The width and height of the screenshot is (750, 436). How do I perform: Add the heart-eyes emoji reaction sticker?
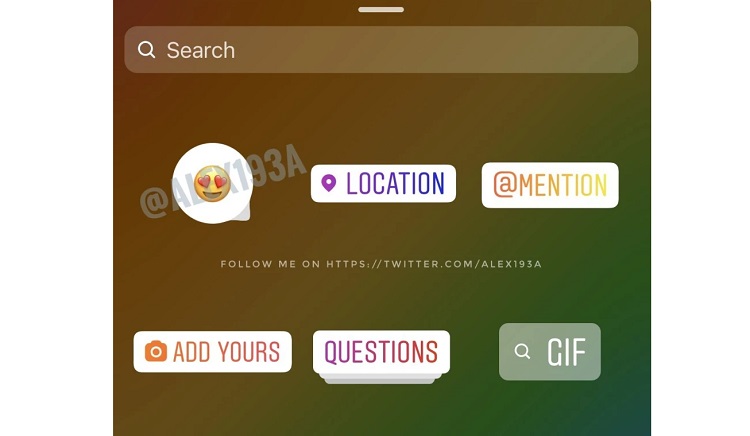[213, 183]
